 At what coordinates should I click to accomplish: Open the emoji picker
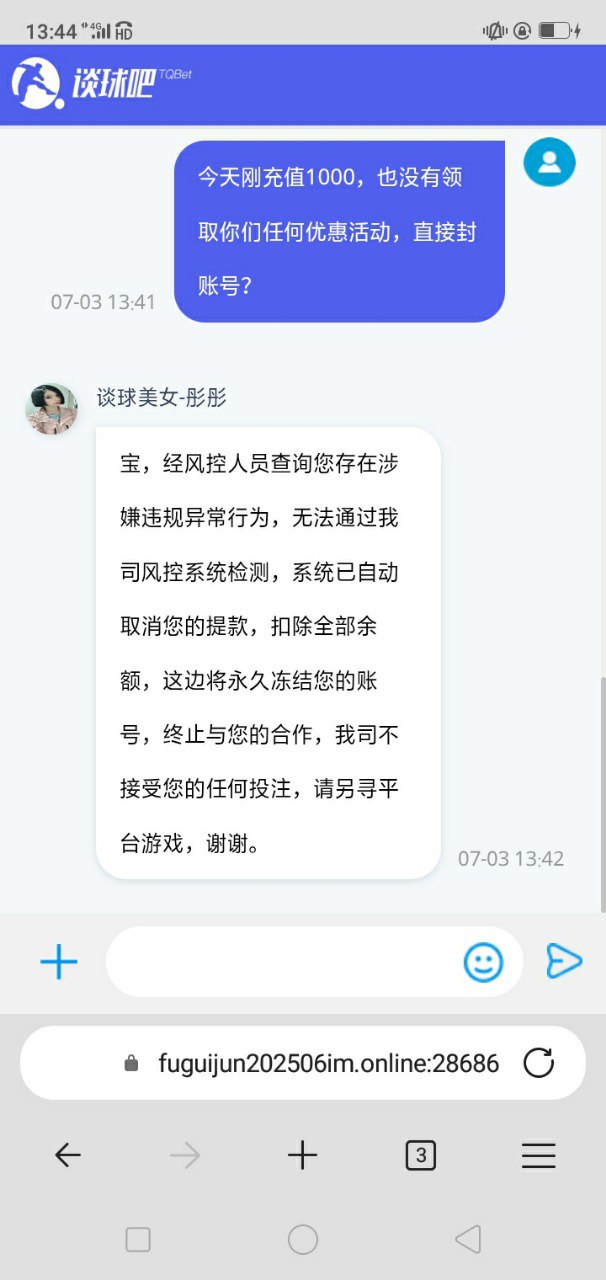483,962
